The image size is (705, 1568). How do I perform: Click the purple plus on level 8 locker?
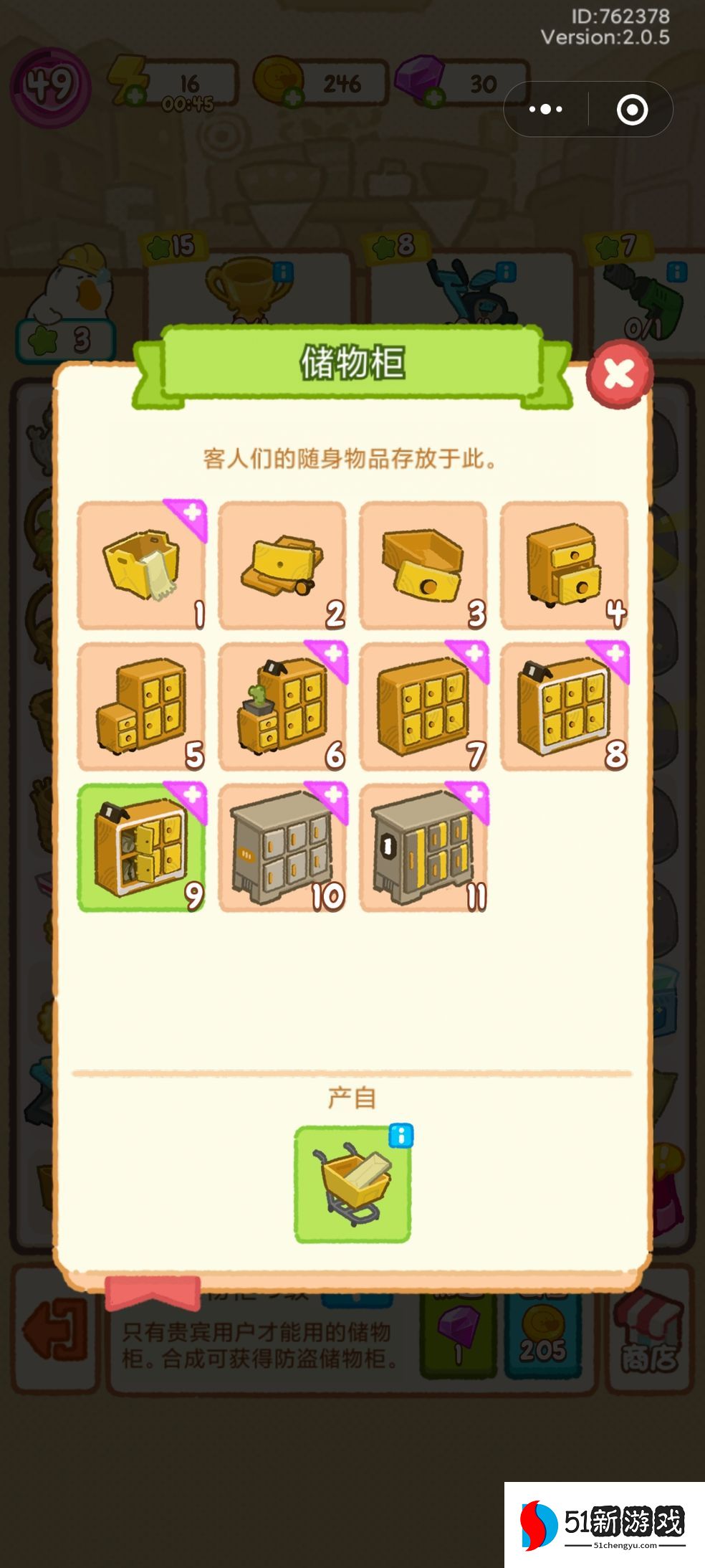(614, 653)
